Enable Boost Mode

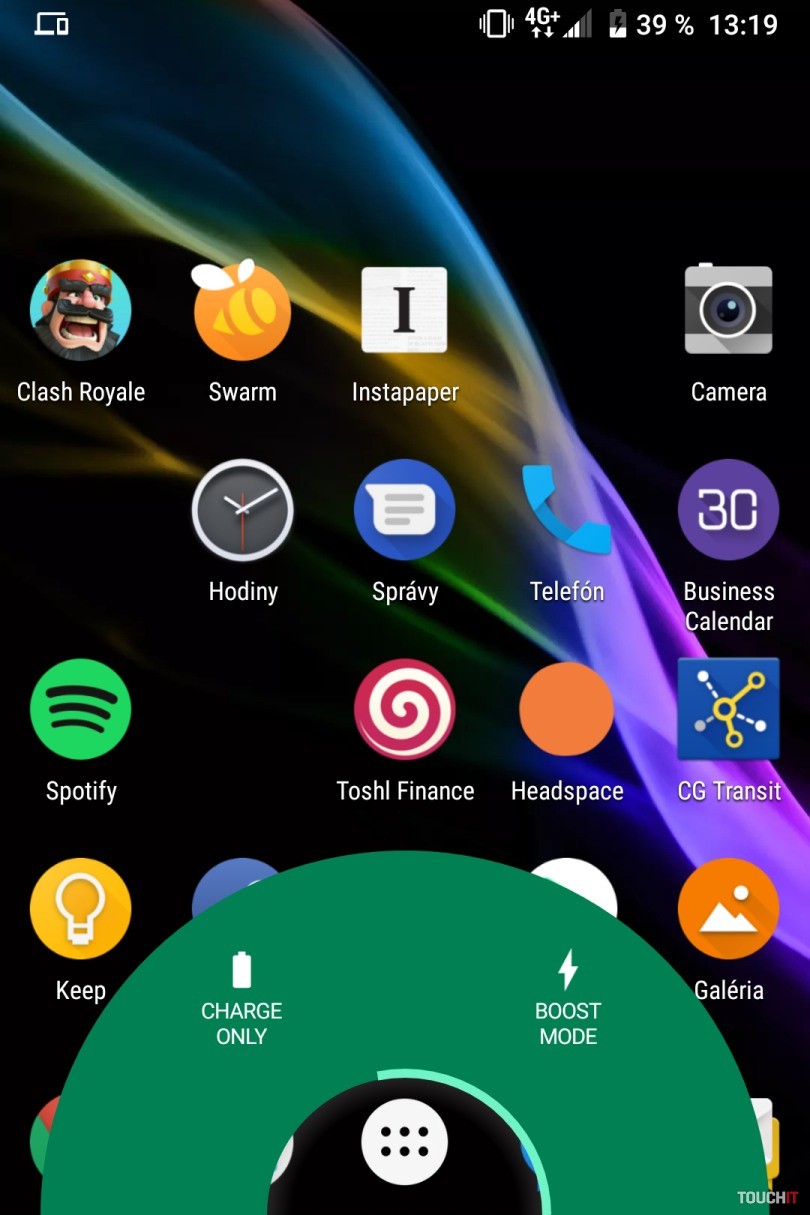[x=568, y=998]
